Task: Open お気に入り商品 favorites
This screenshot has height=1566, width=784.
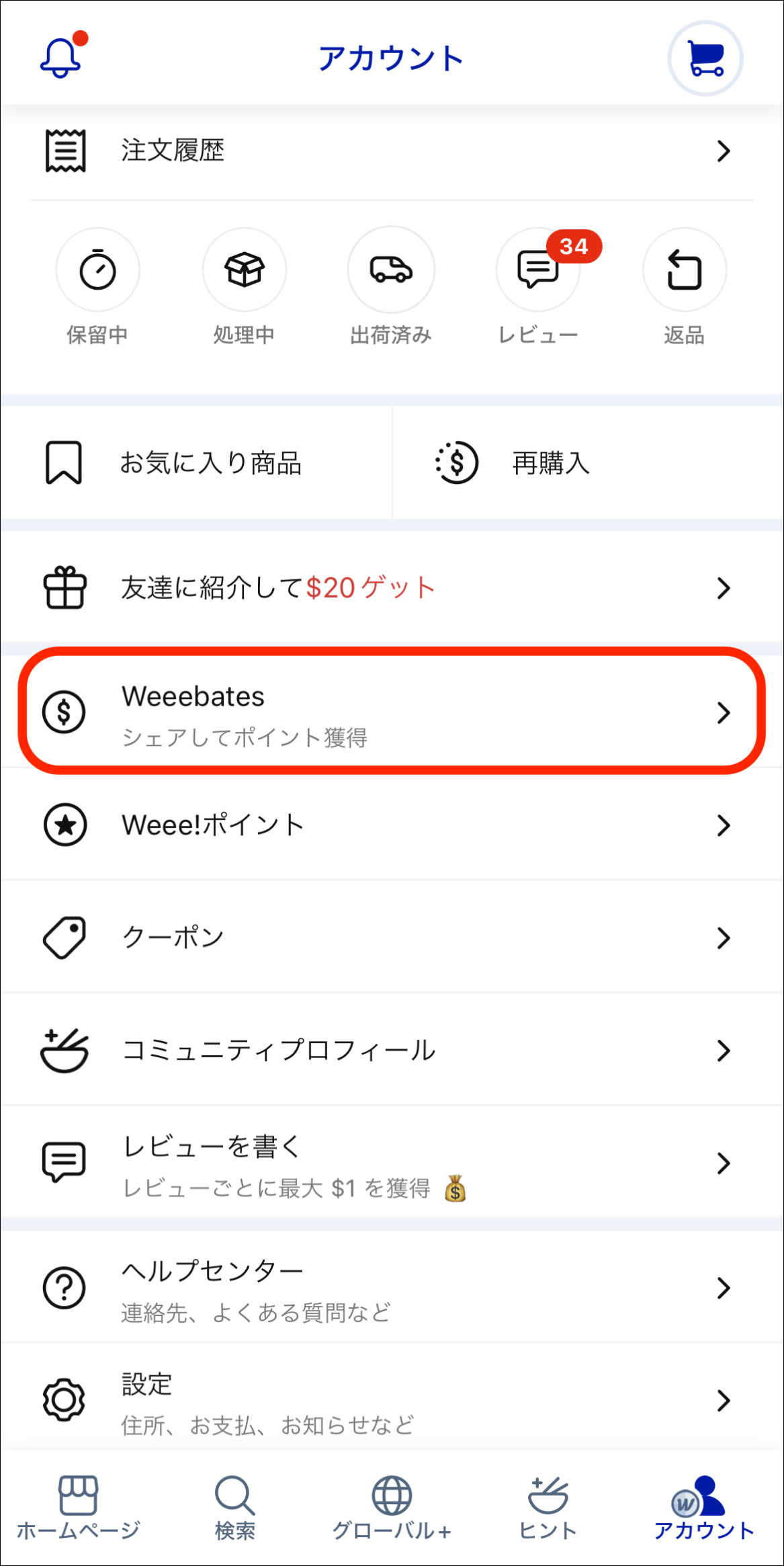Action: [195, 462]
